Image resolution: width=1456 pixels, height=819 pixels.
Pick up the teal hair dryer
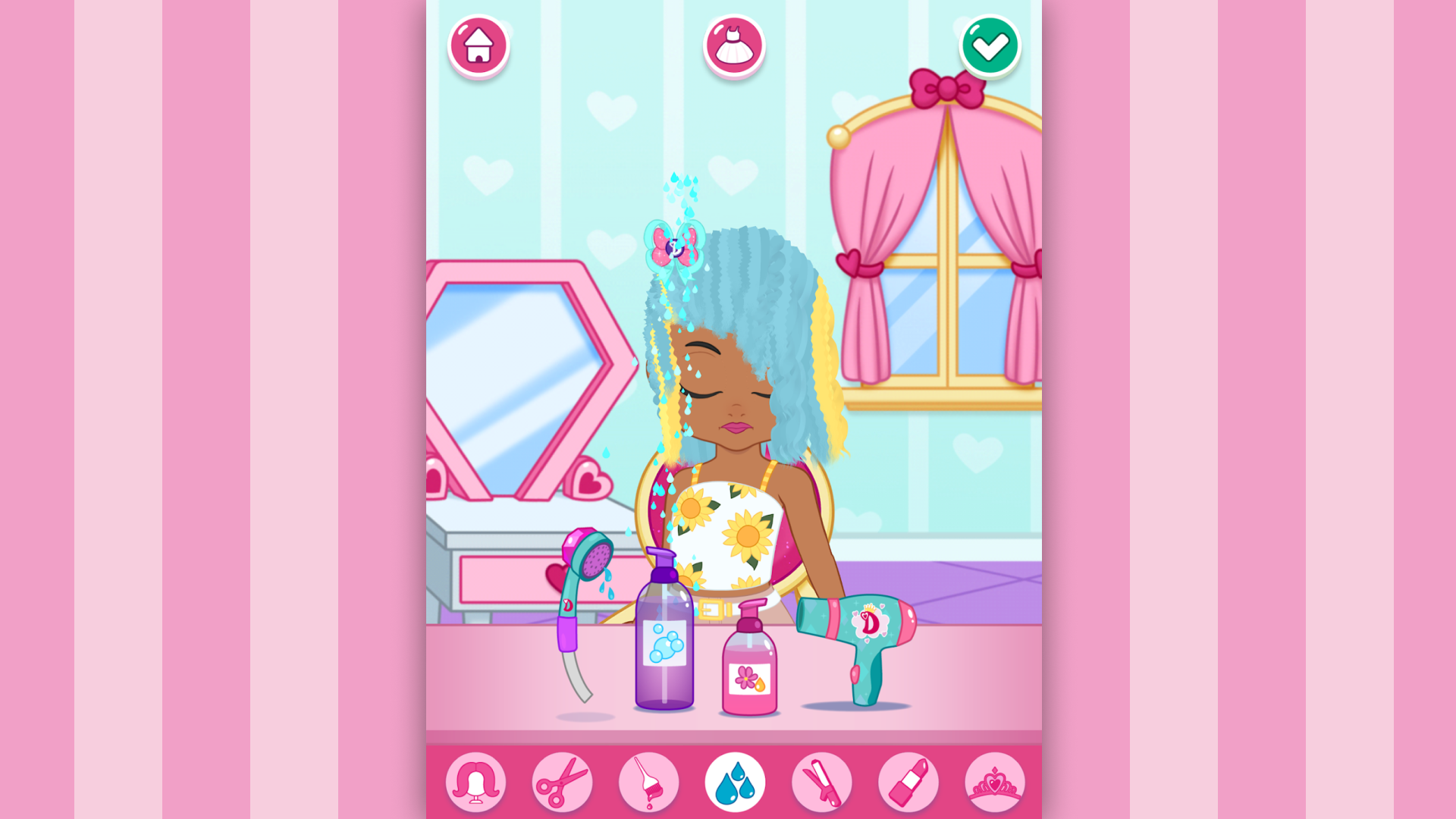click(857, 633)
